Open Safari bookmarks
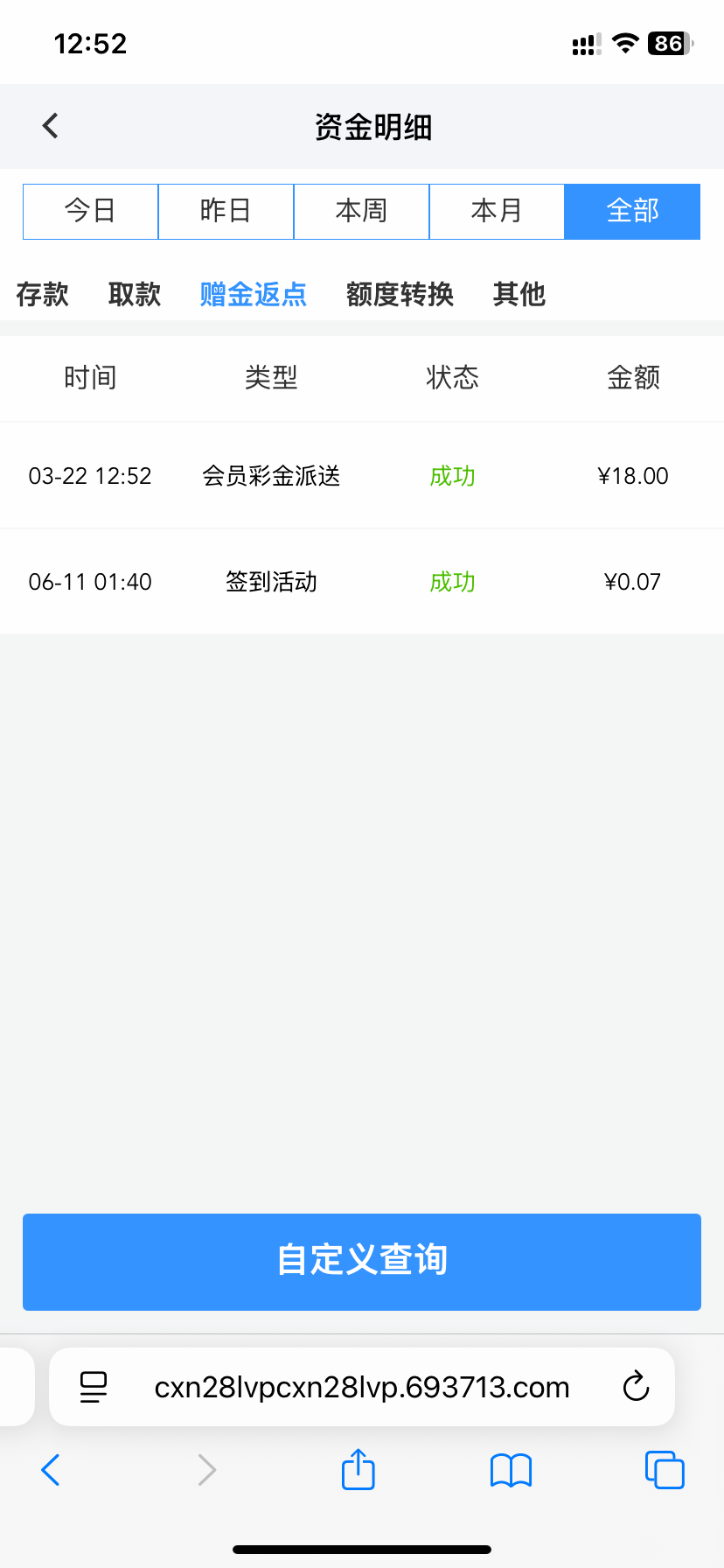 [512, 1470]
